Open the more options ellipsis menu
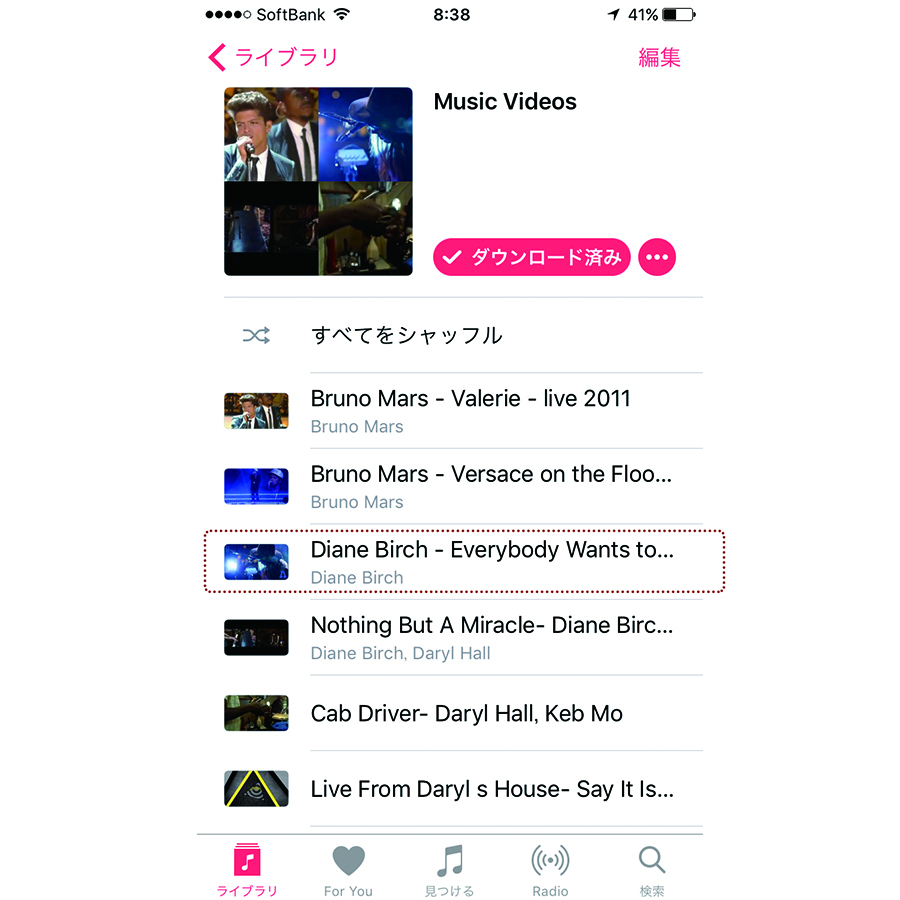 656,257
